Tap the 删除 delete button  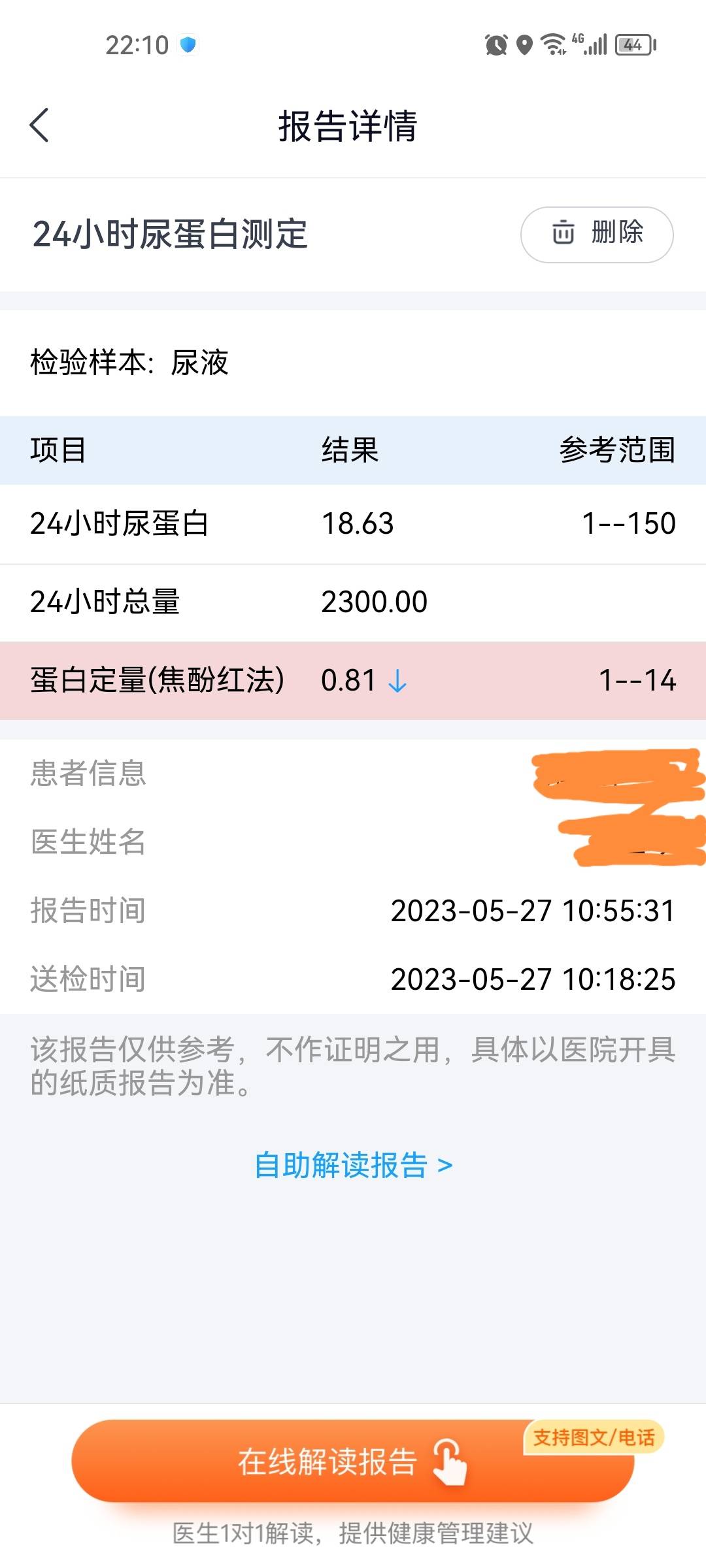[596, 234]
